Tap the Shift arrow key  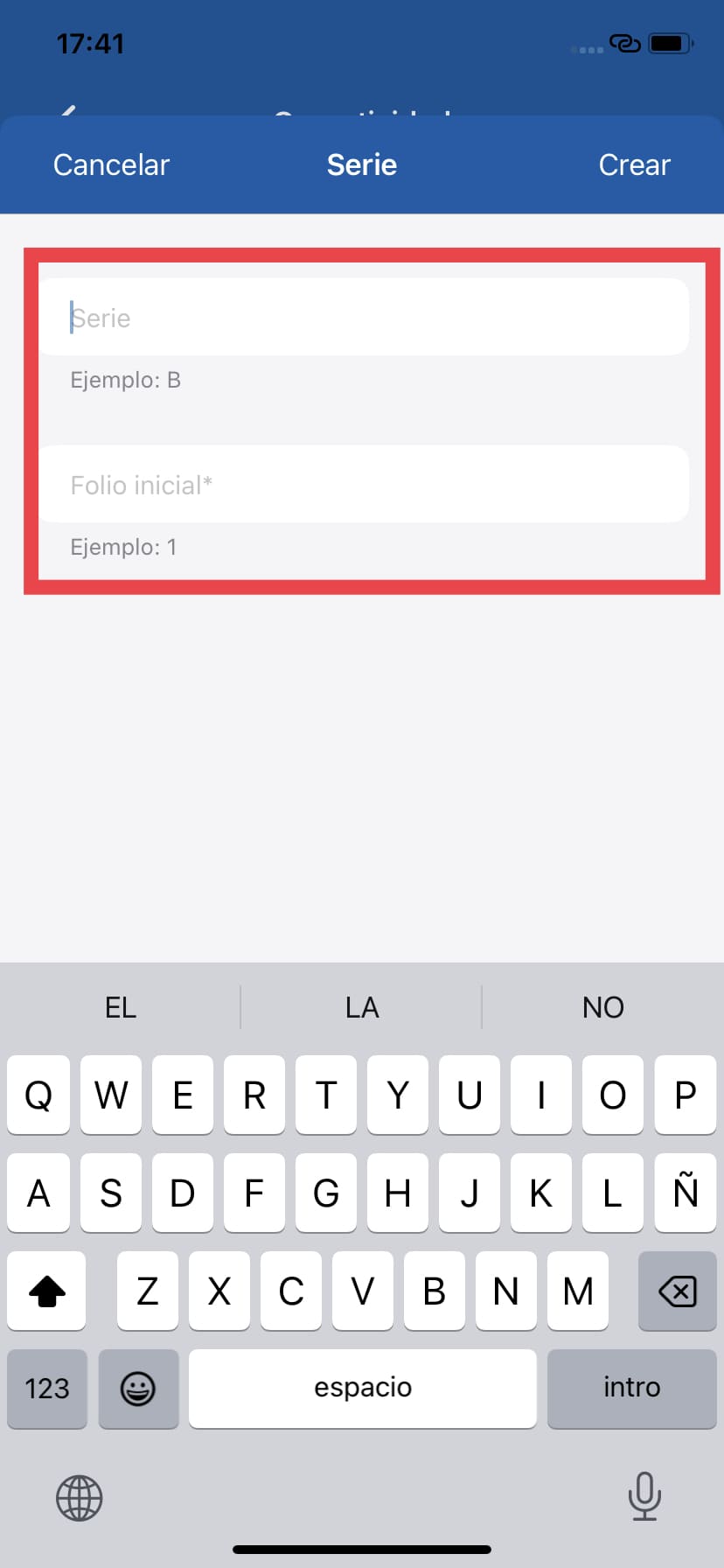point(46,1291)
